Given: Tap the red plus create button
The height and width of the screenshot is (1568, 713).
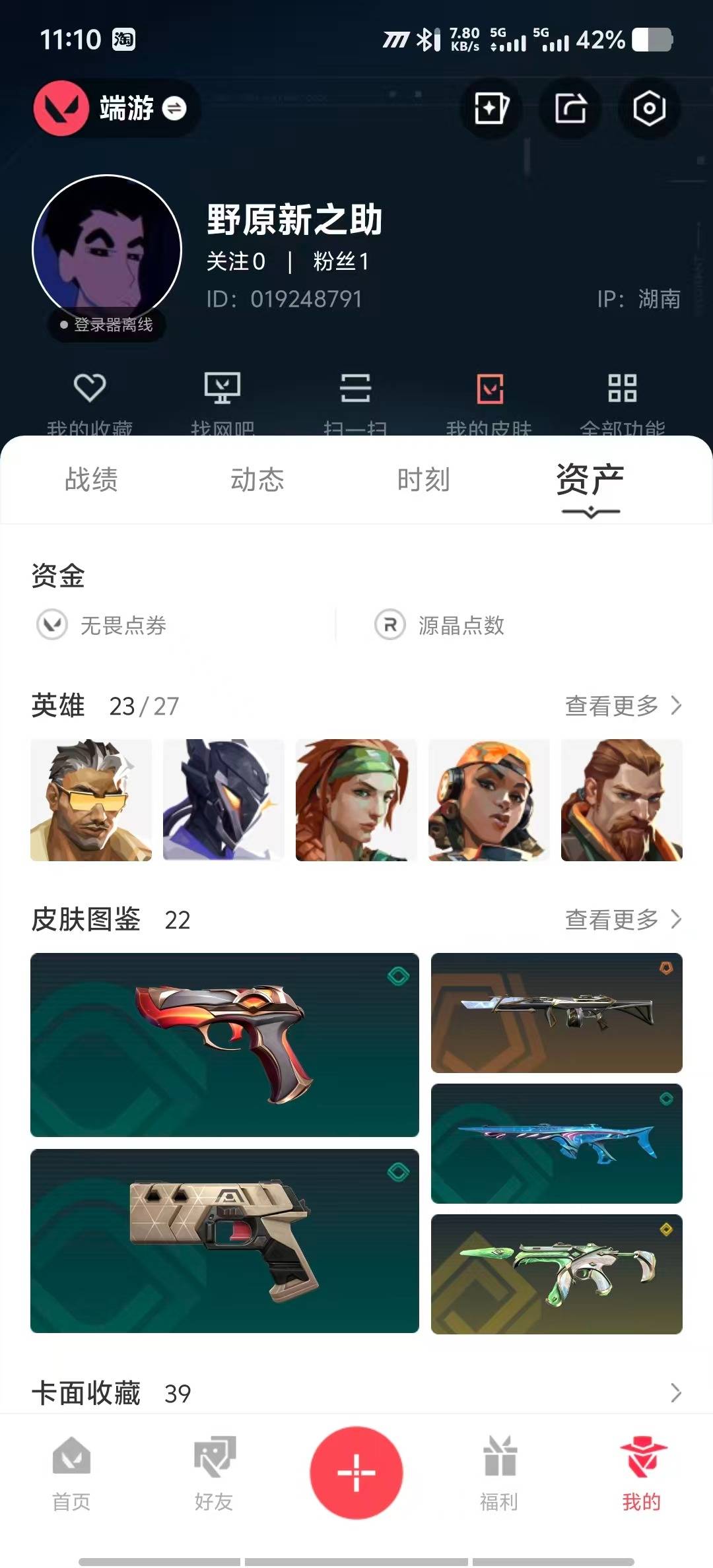Looking at the screenshot, I should (356, 1472).
